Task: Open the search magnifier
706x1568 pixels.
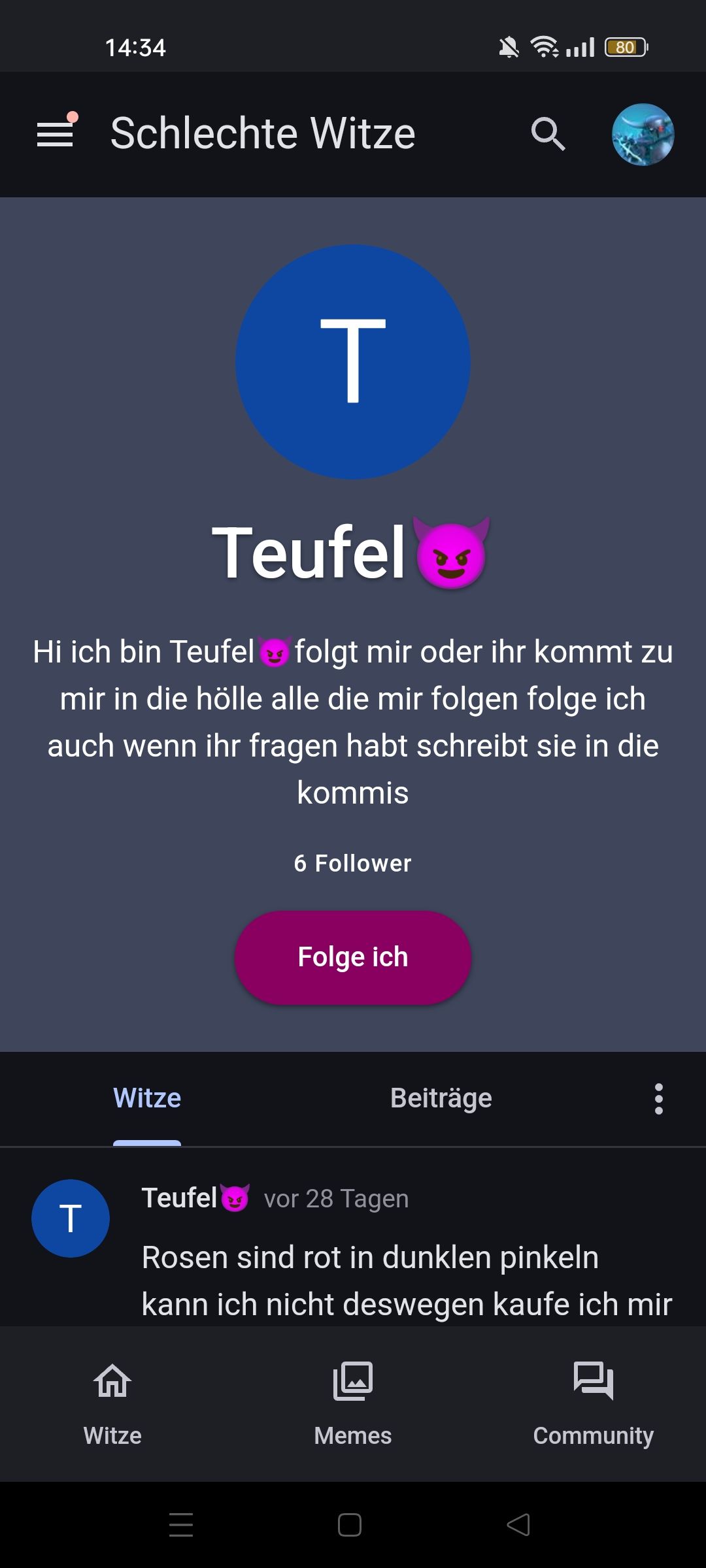Action: [548, 134]
